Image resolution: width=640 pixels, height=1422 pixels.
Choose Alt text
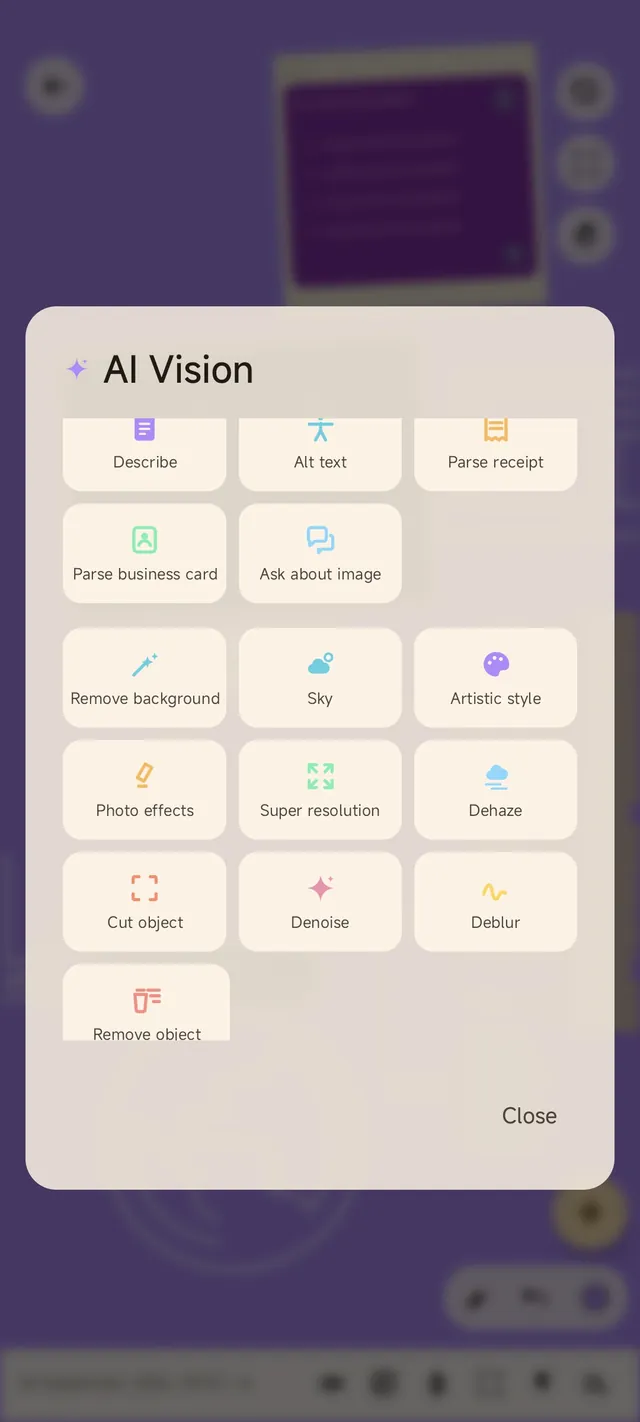(320, 455)
